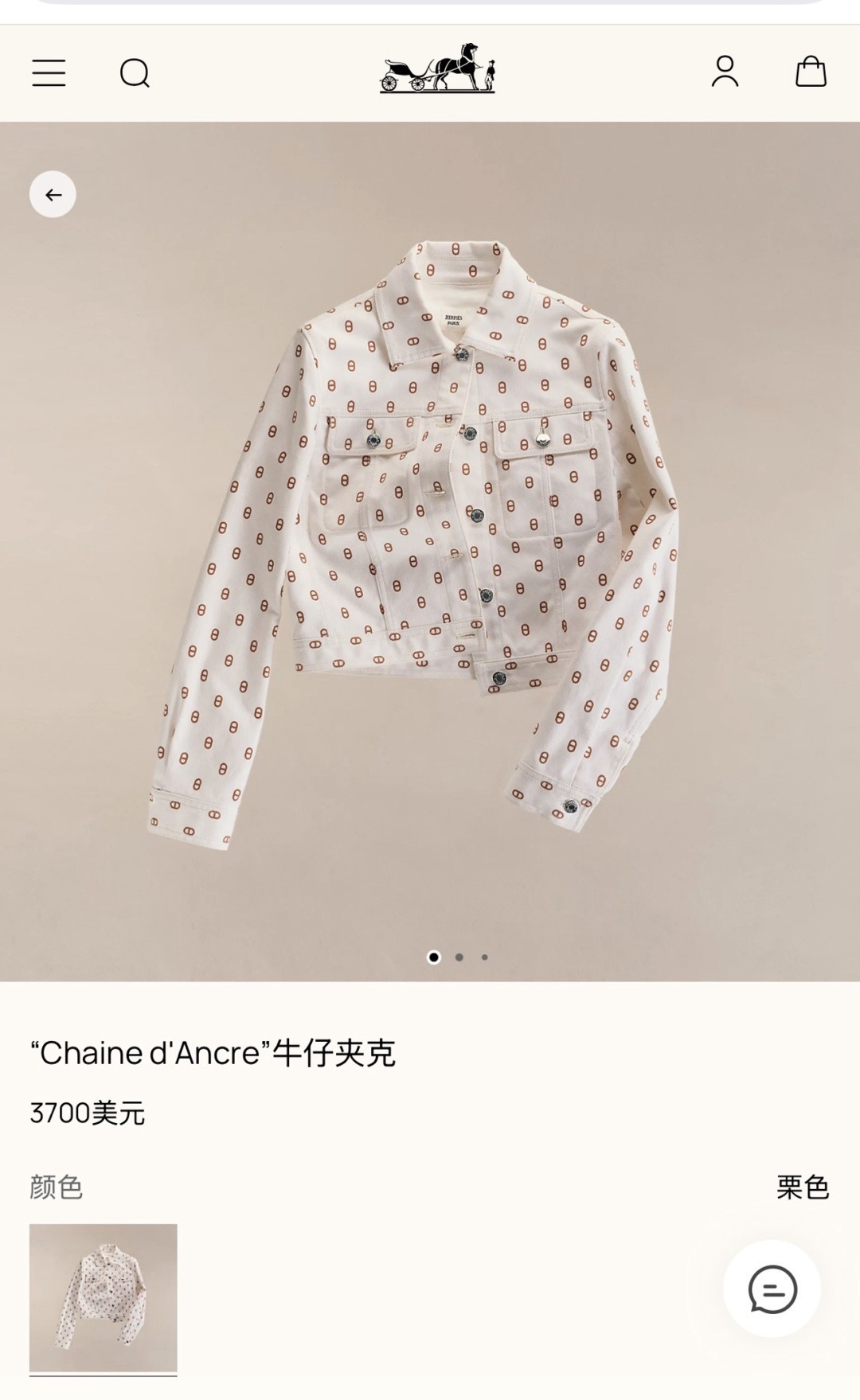Open the search icon

[x=135, y=73]
